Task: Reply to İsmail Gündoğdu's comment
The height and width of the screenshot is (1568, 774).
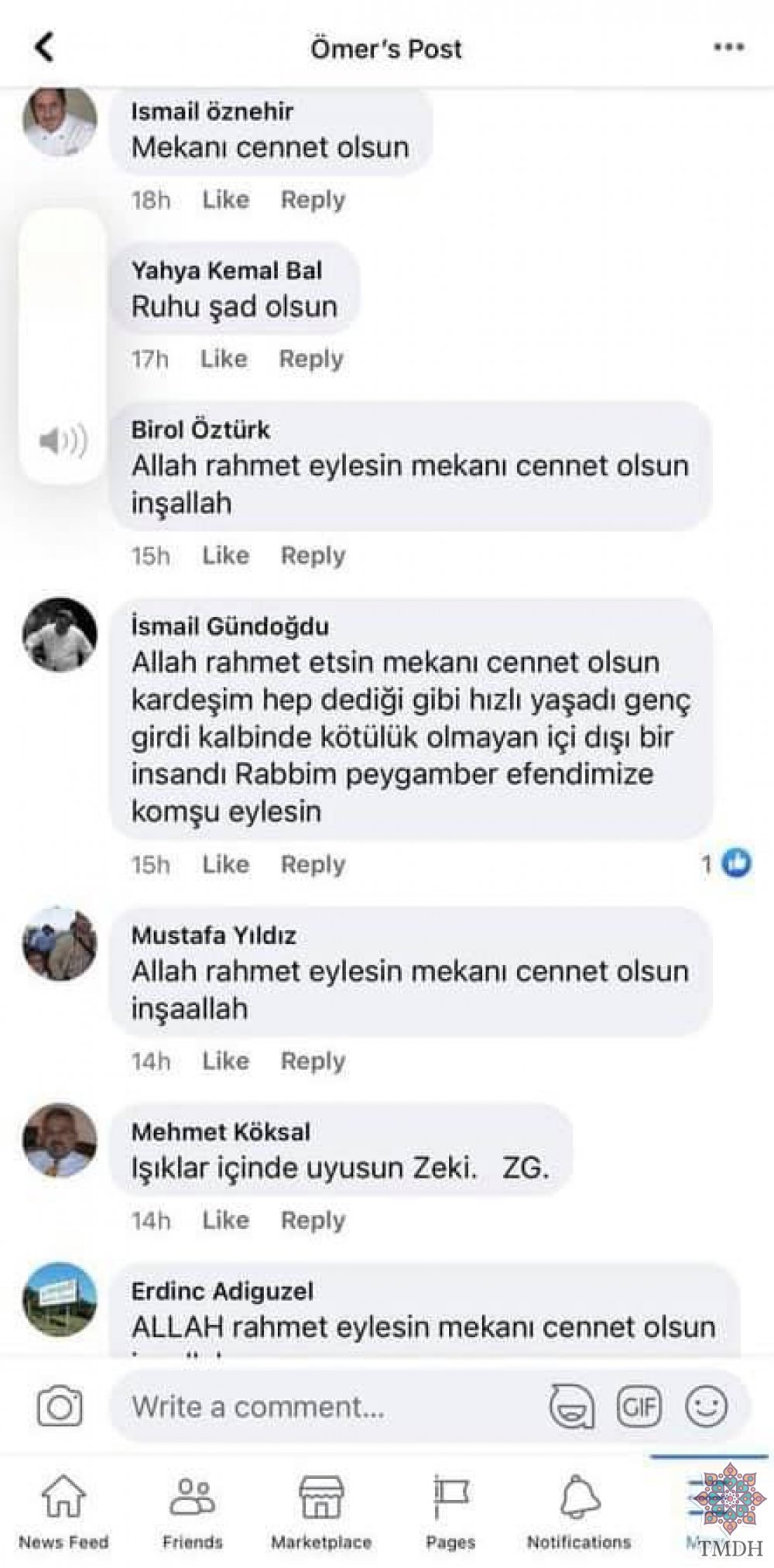Action: coord(313,864)
